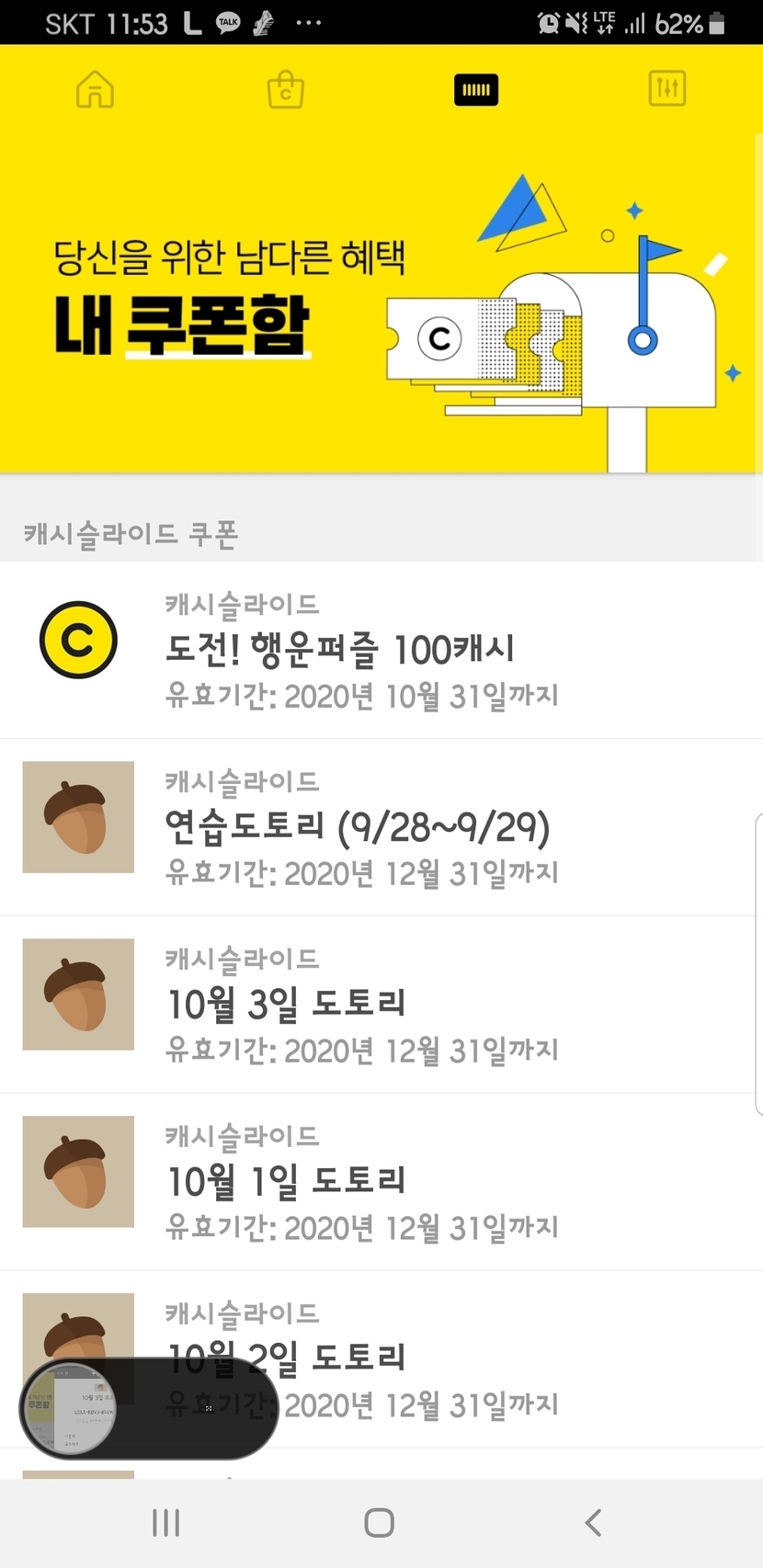The image size is (763, 1568).
Task: Open recent apps from navigation bar
Action: tap(166, 1523)
